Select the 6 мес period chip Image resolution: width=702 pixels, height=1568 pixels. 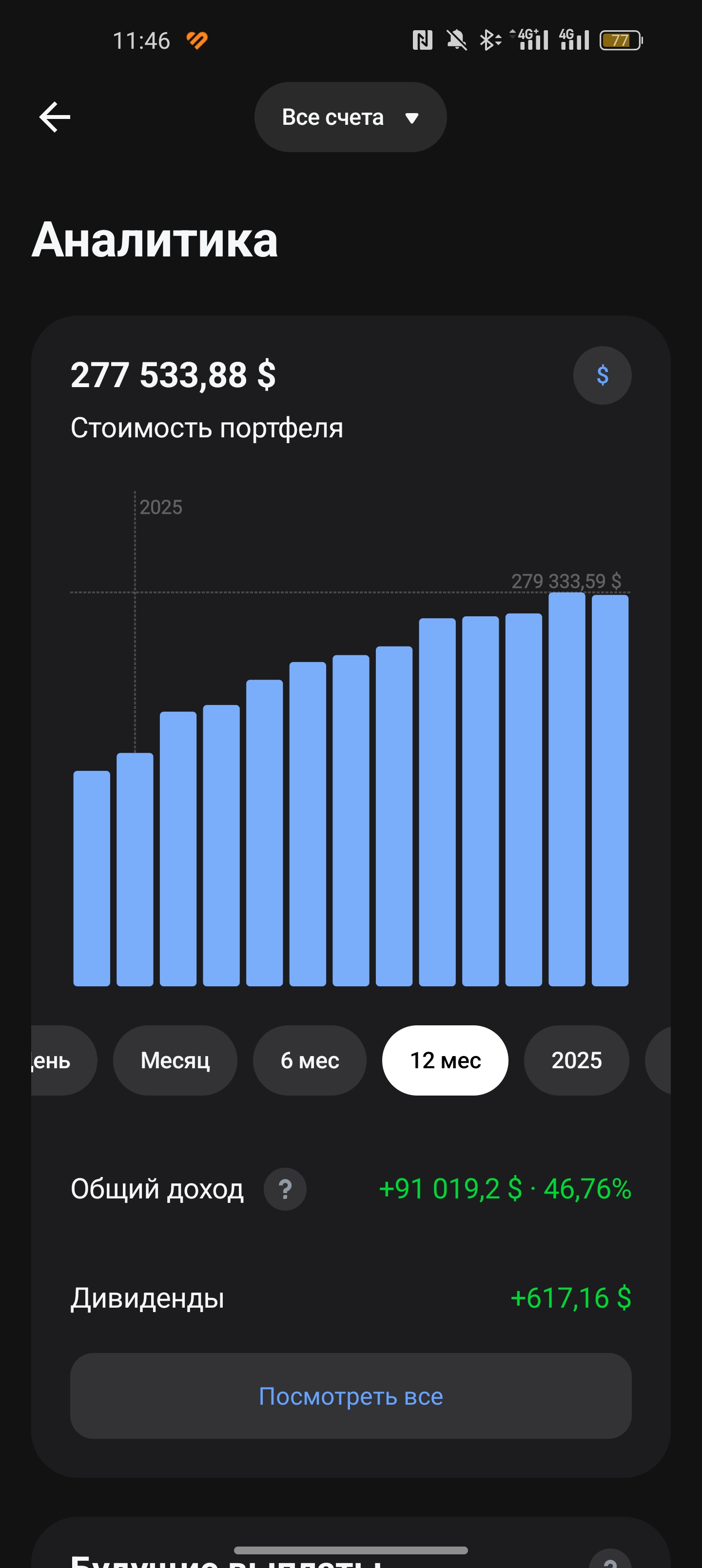[309, 1060]
